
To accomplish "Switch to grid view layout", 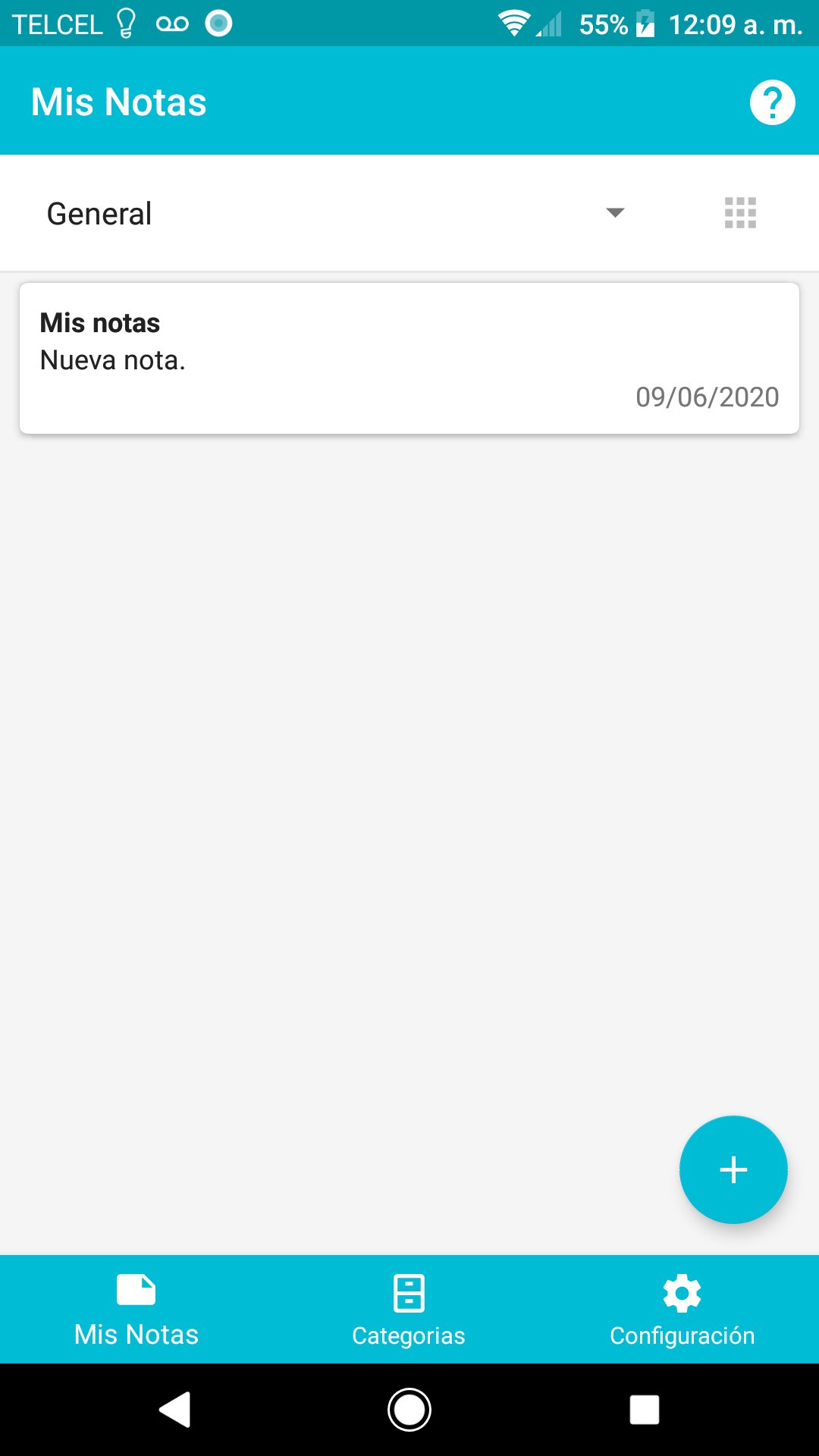I will point(739,212).
